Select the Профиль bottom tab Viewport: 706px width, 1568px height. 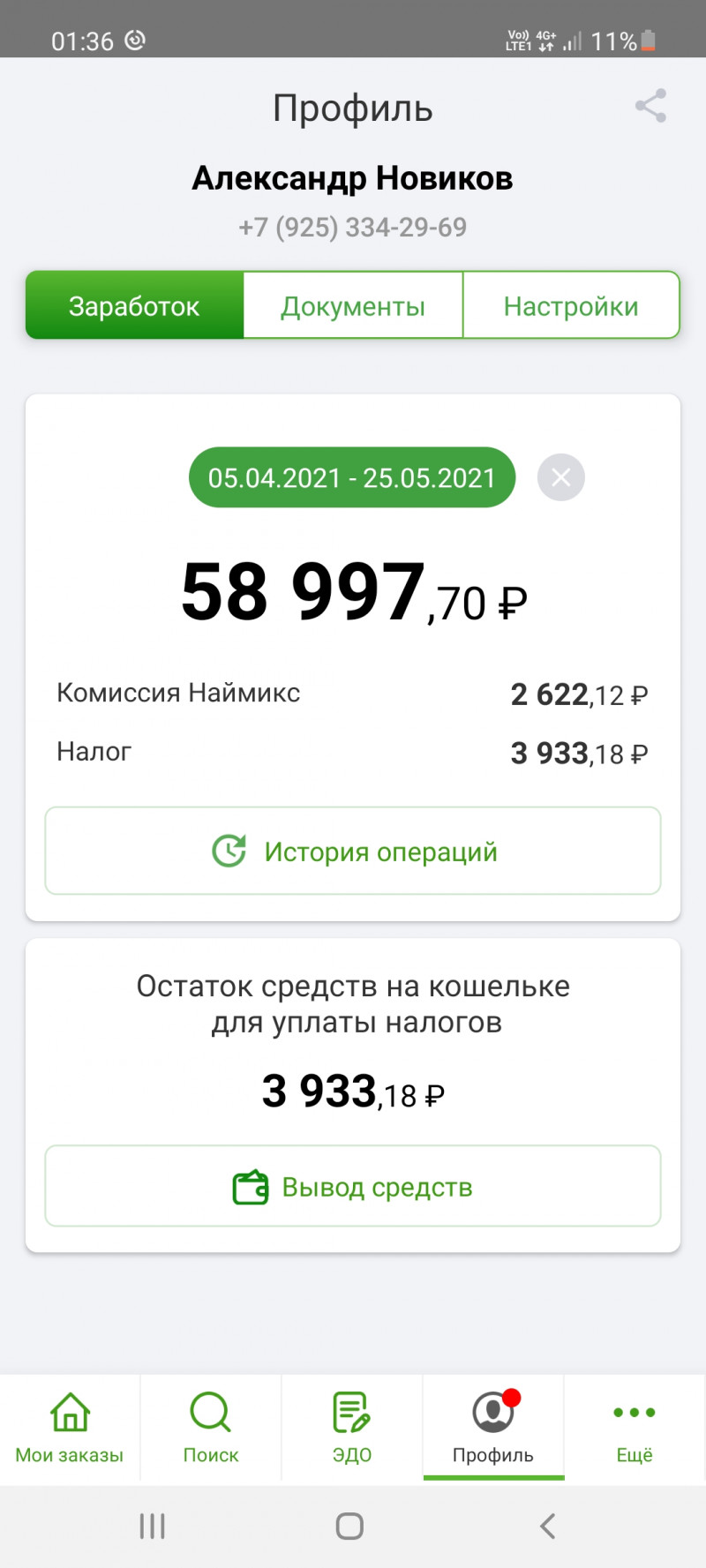click(x=493, y=1428)
